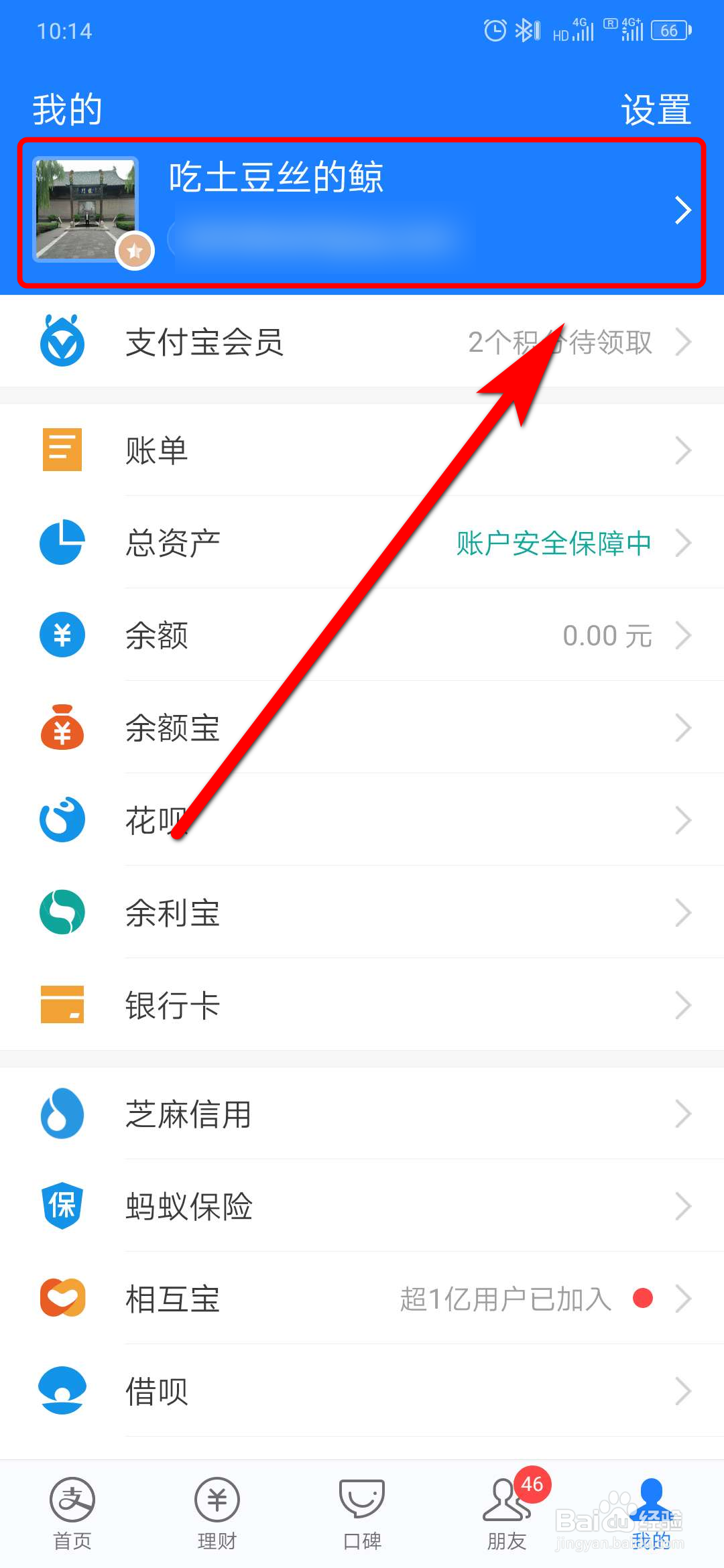This screenshot has height=1568, width=724.
Task: Expand the 花呗 row chevron
Action: click(682, 820)
